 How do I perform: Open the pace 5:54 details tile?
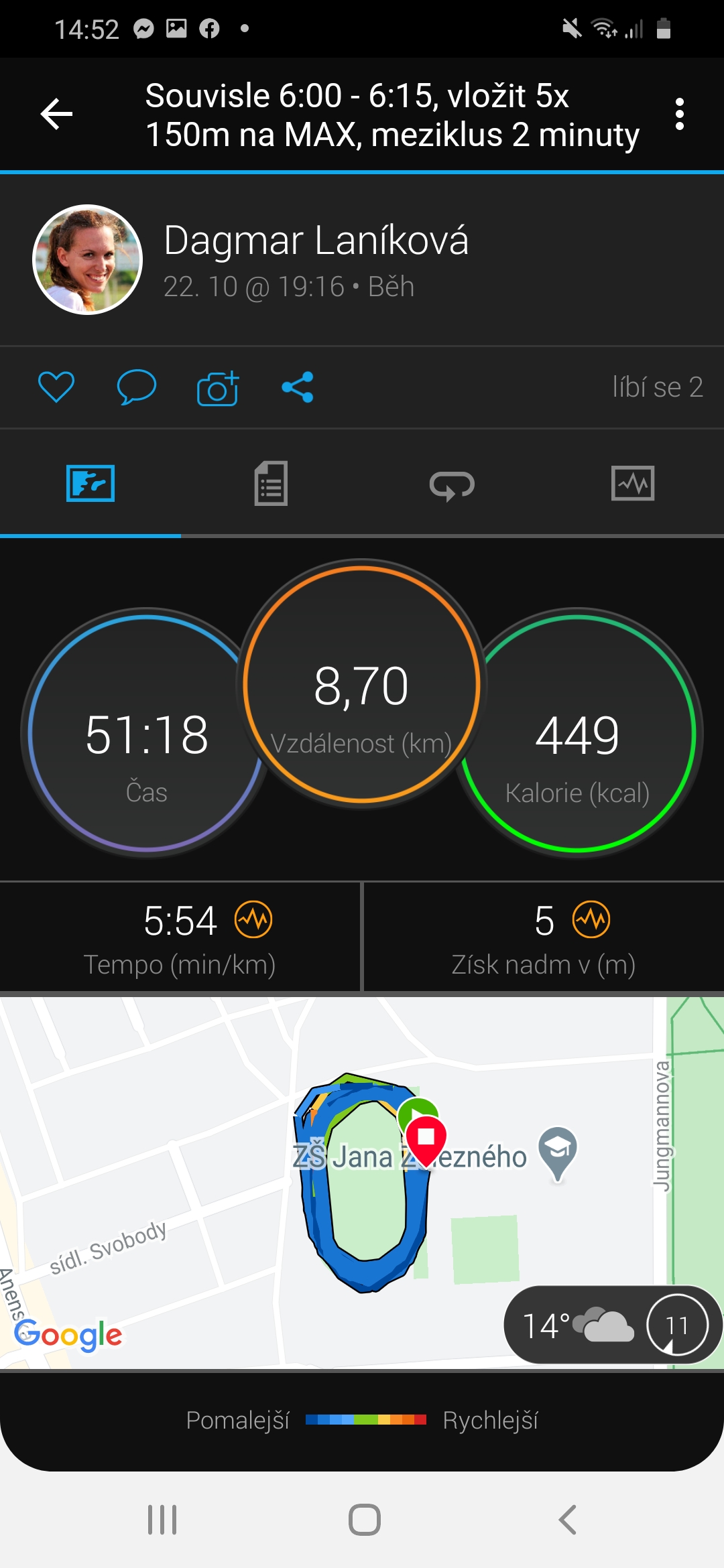pos(180,937)
